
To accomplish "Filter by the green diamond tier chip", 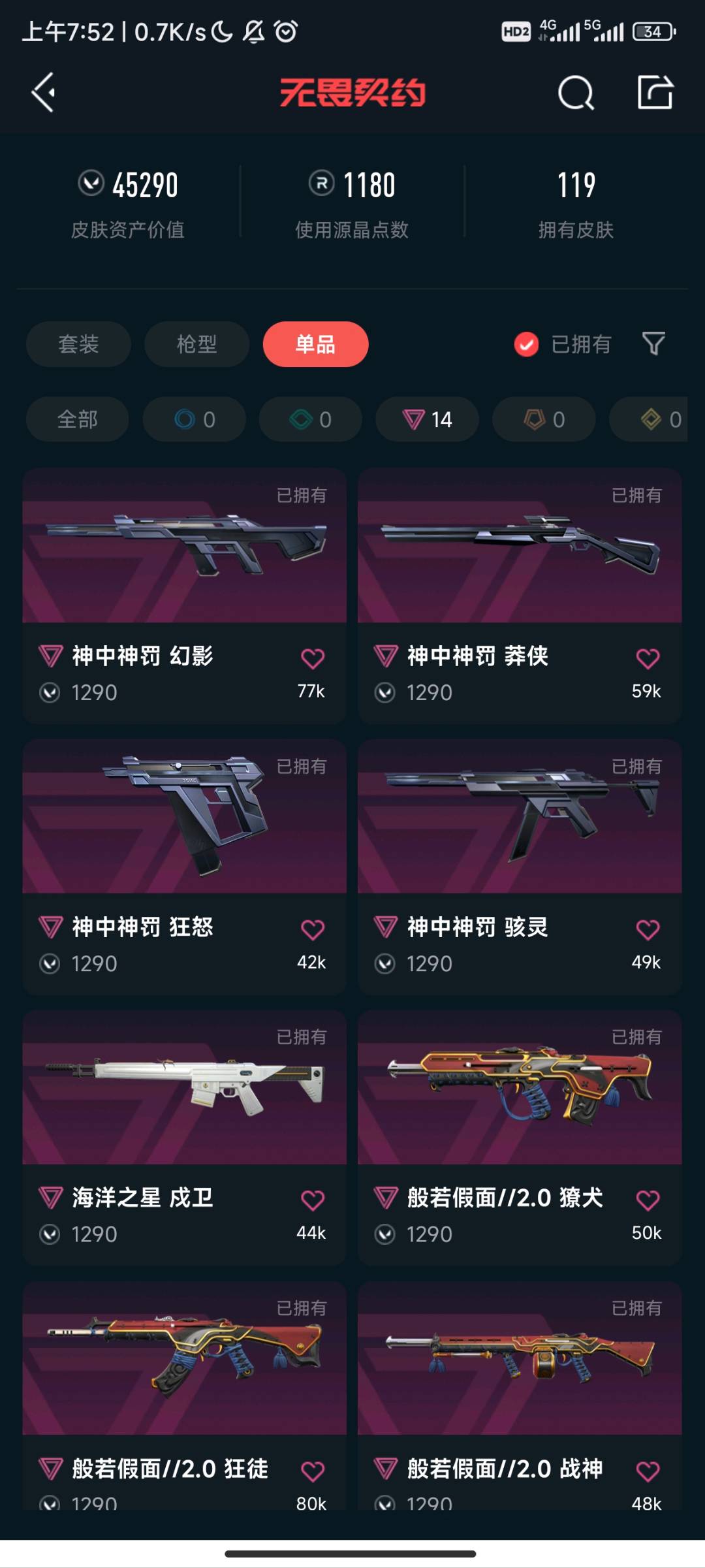I will (x=310, y=419).
